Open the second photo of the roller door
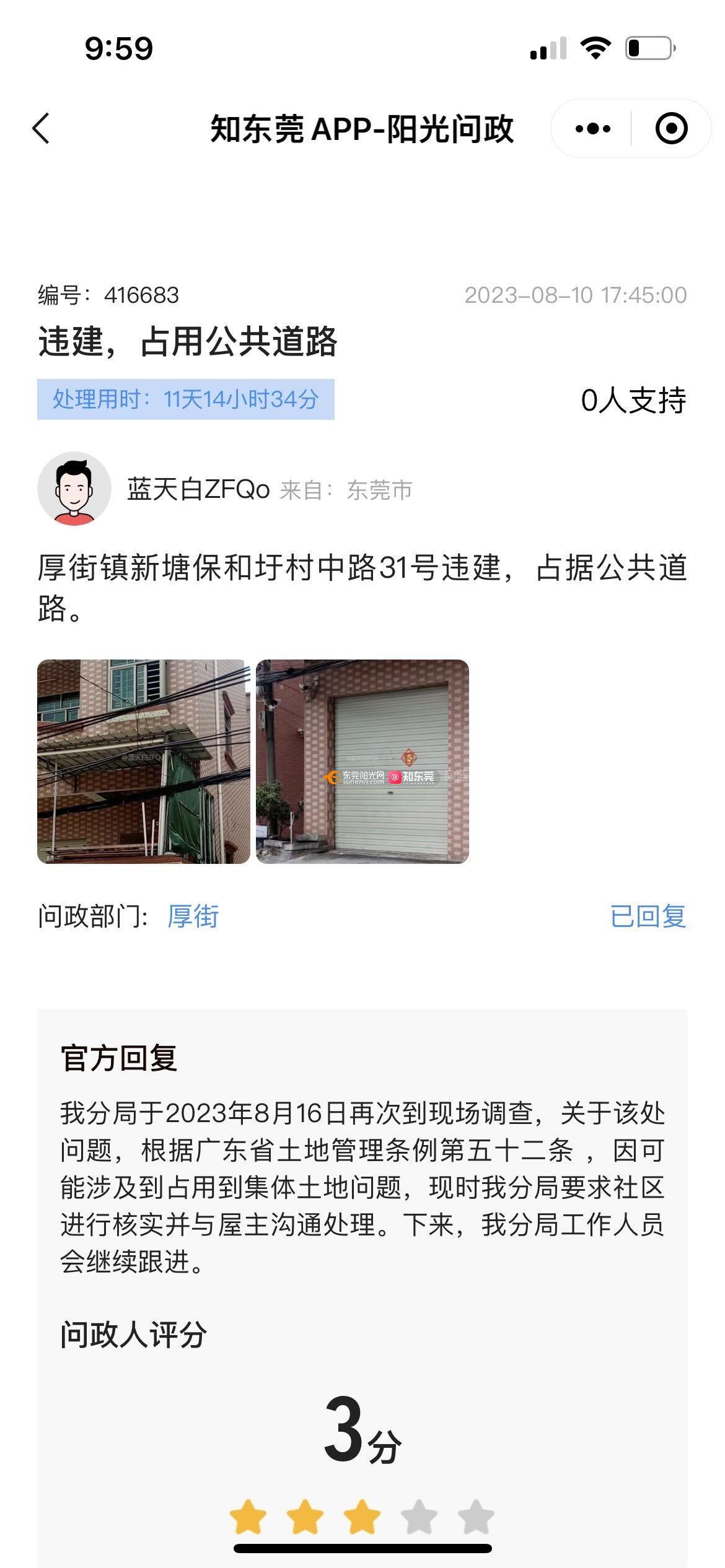The height and width of the screenshot is (1568, 725). (x=362, y=761)
